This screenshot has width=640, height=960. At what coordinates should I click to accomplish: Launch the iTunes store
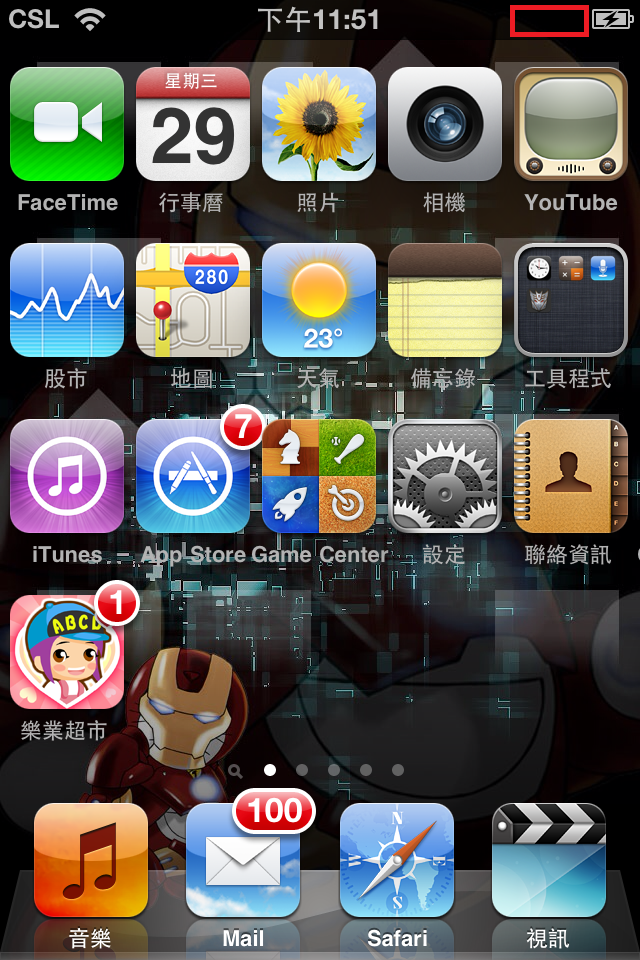[x=67, y=476]
